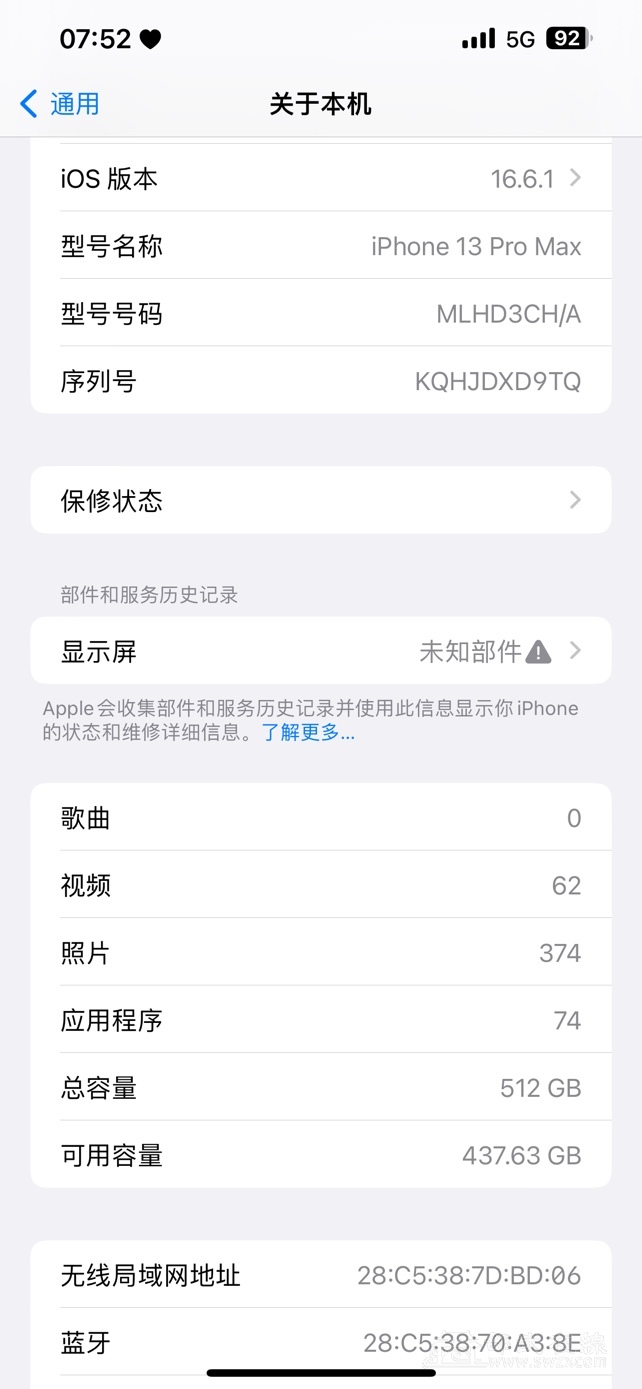
Task: Go back to 通用 settings
Action: [60, 103]
